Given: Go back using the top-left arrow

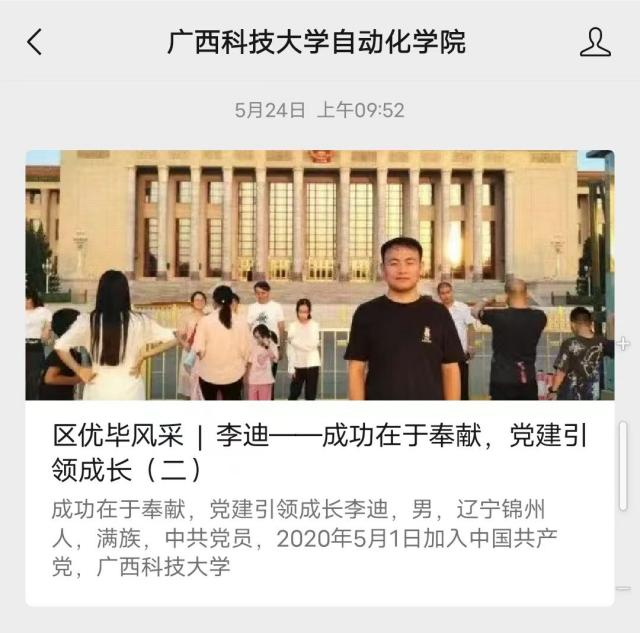Looking at the screenshot, I should point(35,42).
